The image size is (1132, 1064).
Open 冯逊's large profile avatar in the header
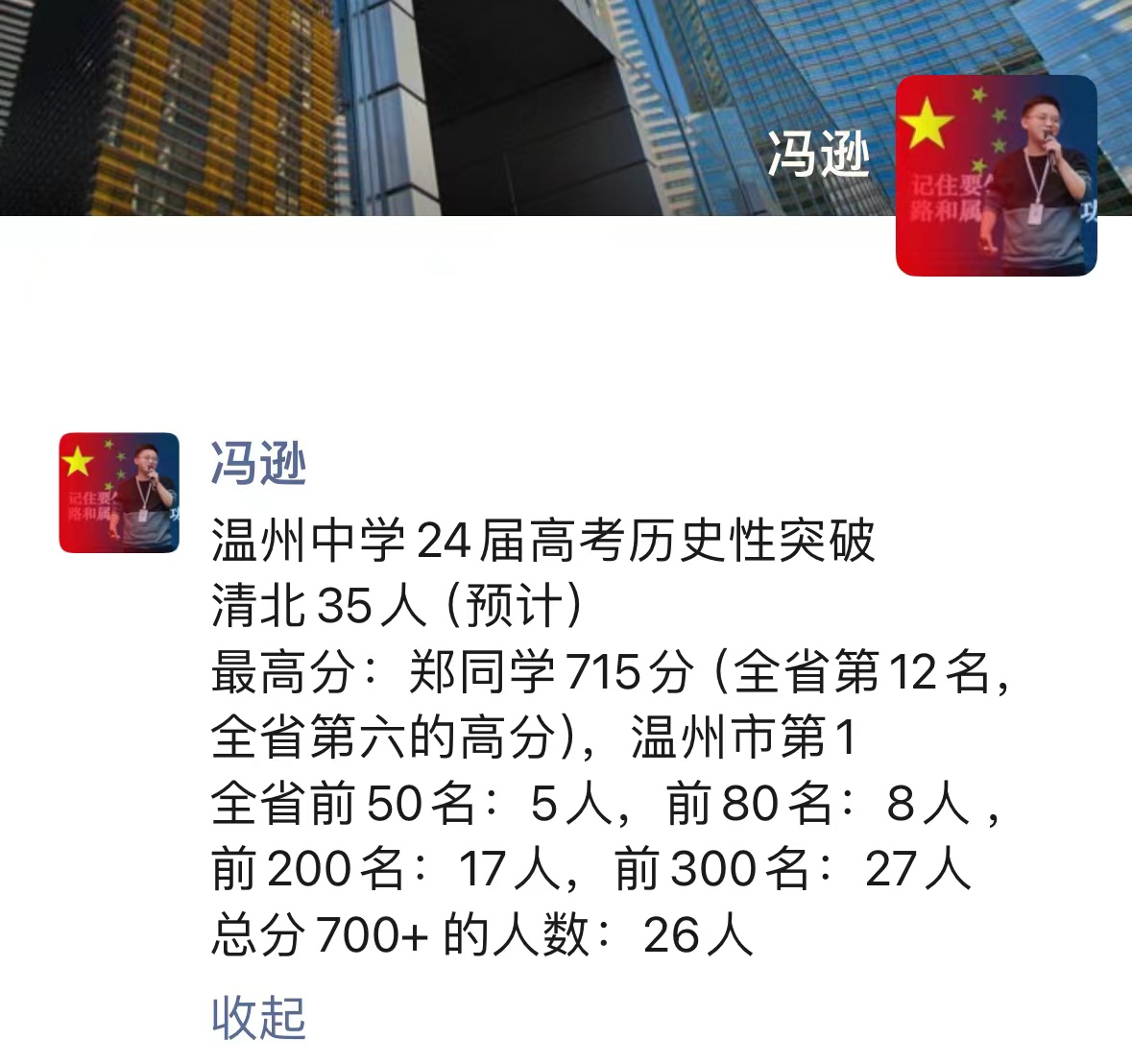[x=996, y=176]
